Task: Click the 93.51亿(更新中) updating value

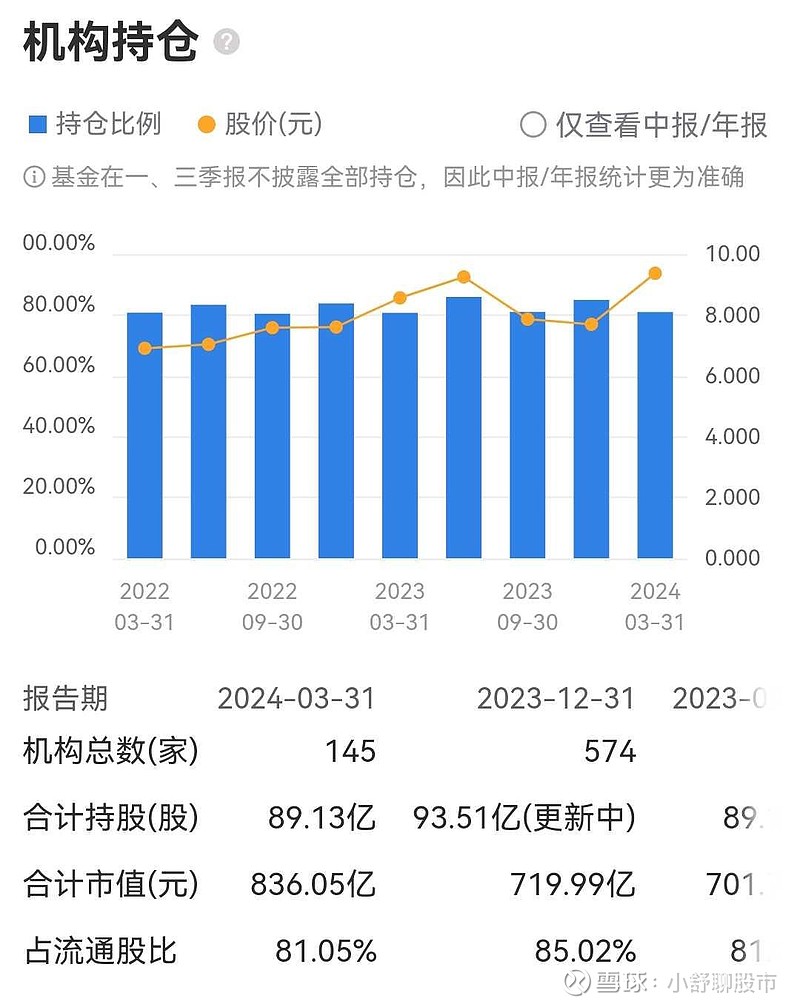Action: coord(527,817)
